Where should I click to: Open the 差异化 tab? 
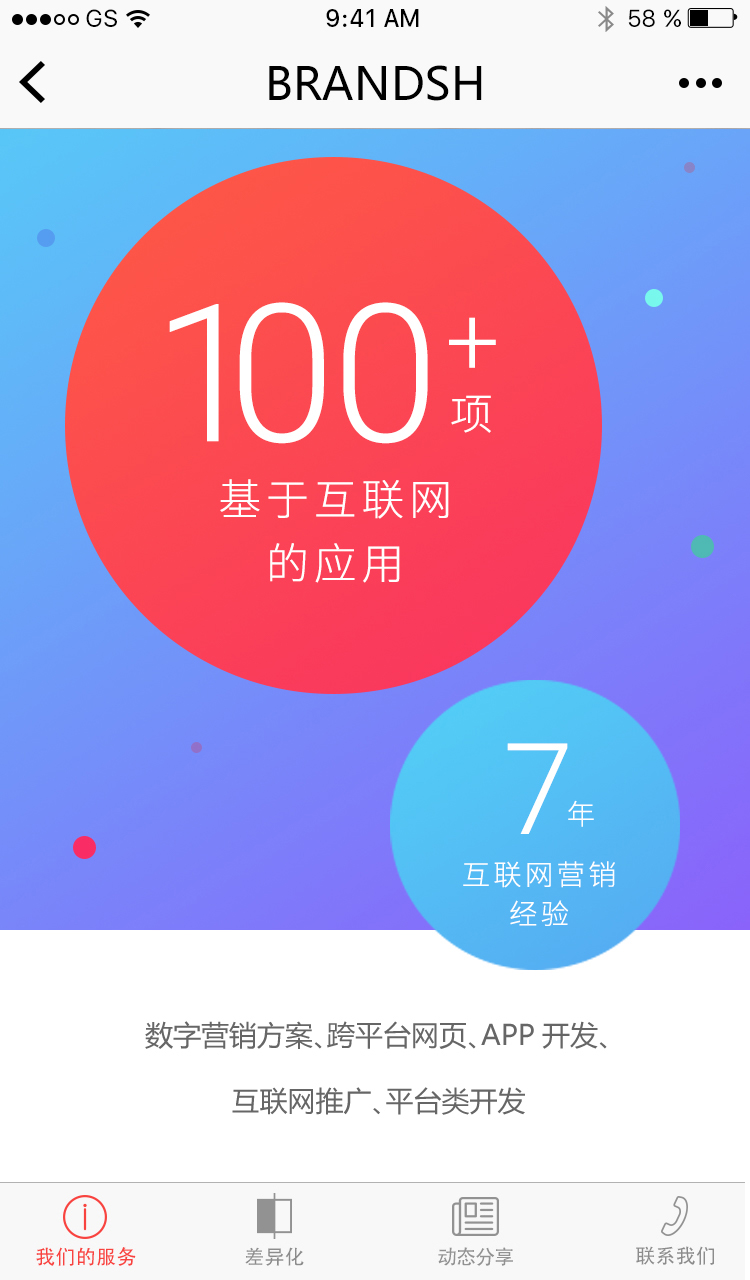click(x=274, y=1232)
